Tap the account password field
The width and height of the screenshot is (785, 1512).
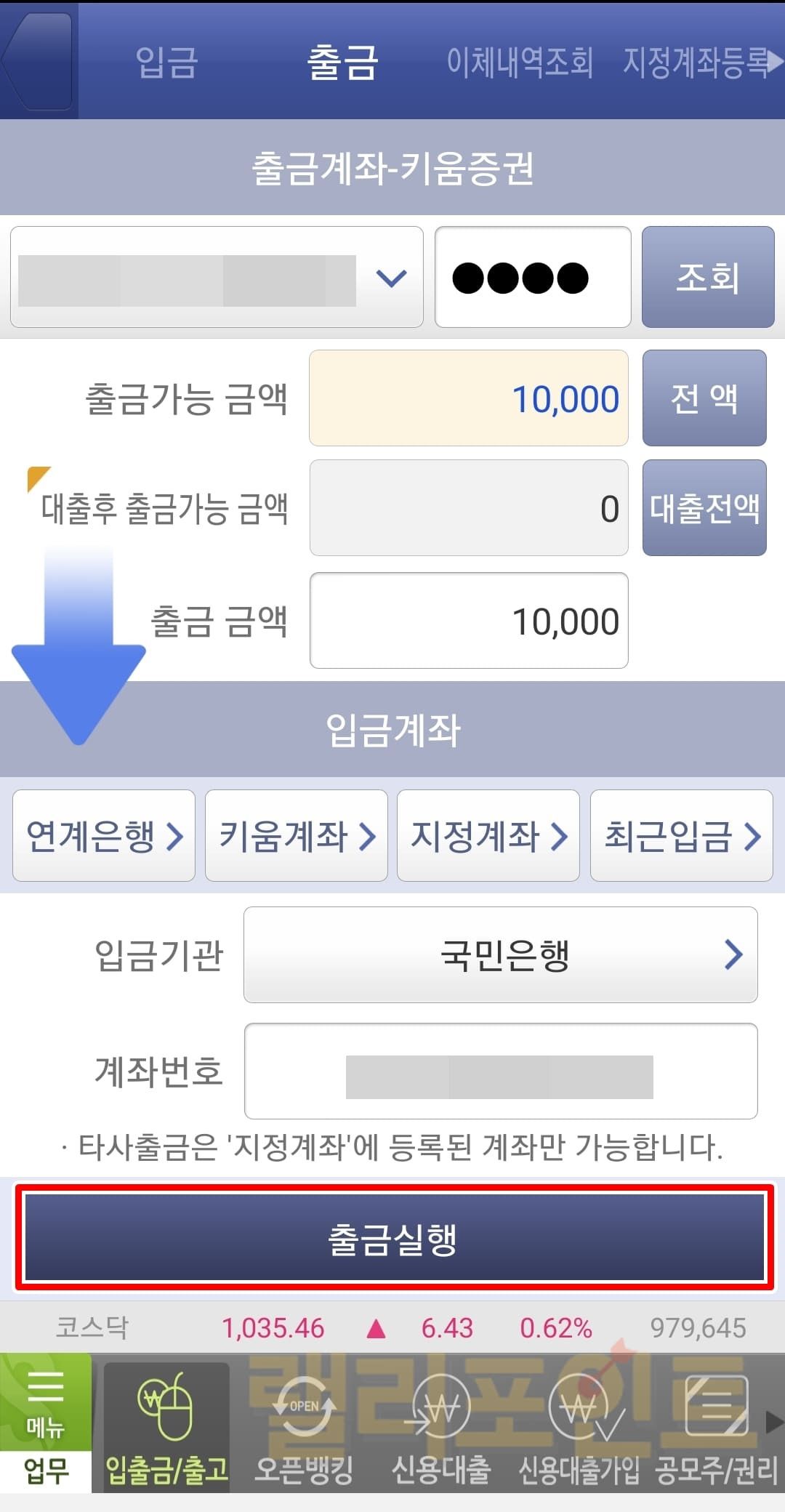tap(532, 277)
